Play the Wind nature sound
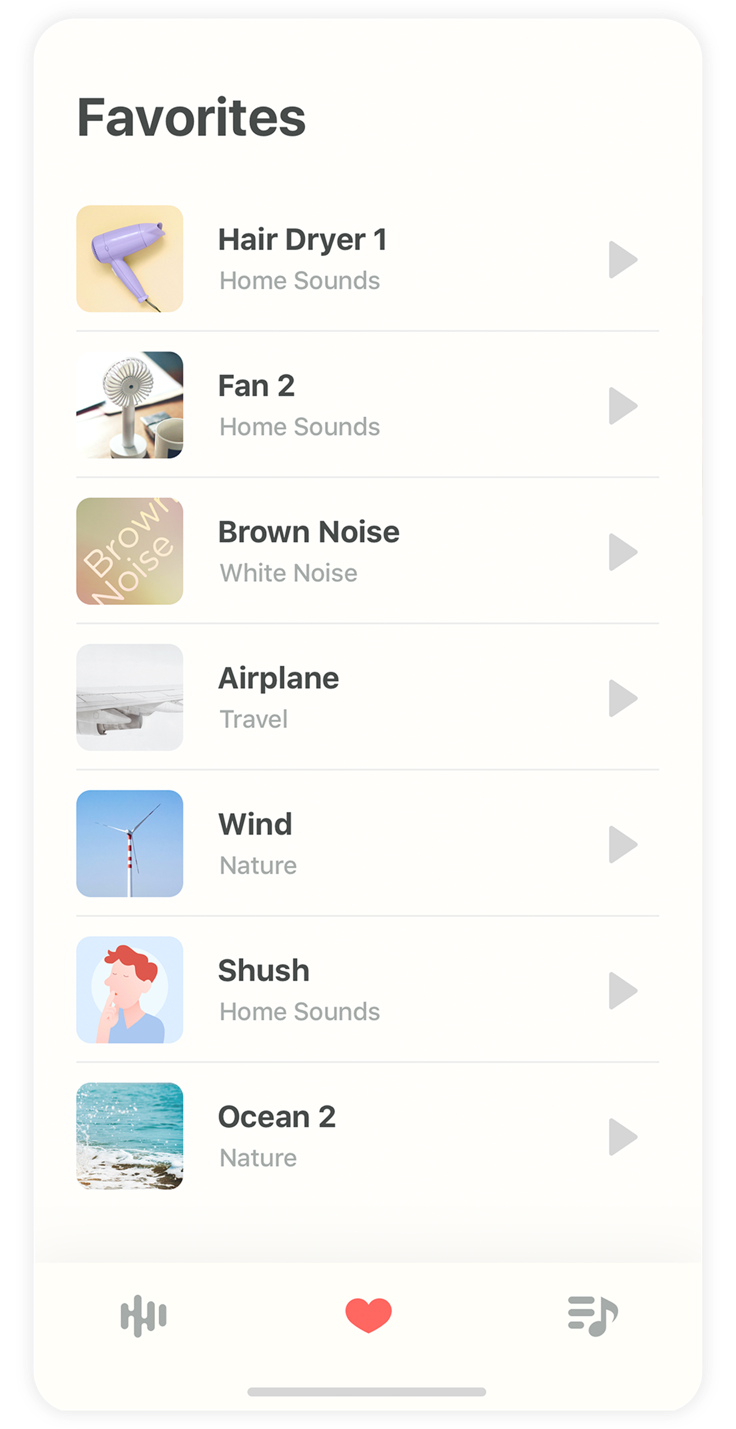The image size is (736, 1429). coord(622,844)
